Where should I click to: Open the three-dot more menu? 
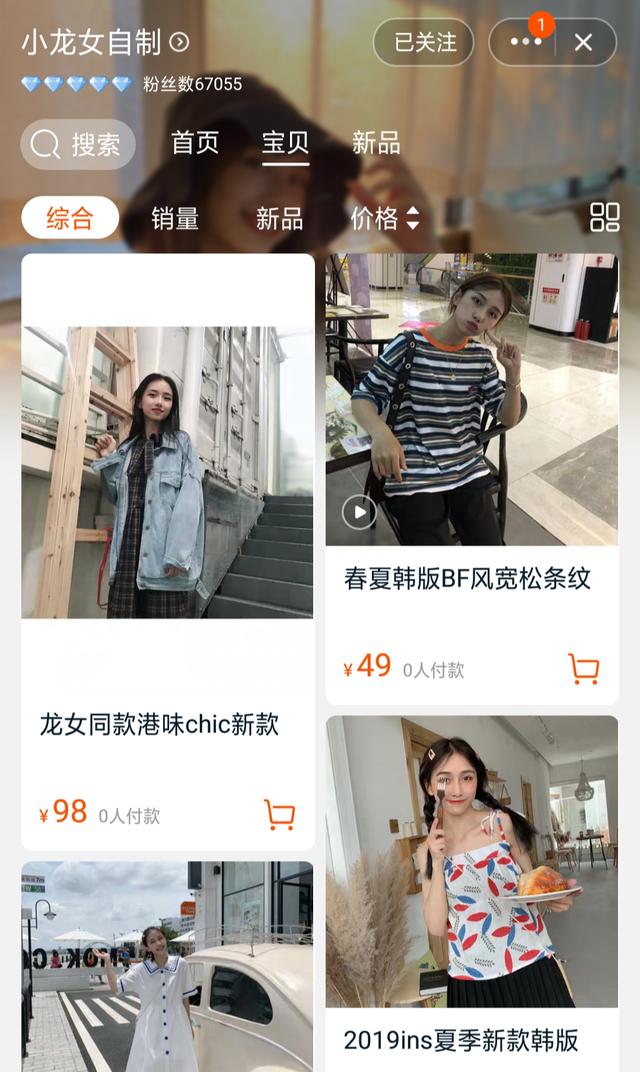point(524,42)
